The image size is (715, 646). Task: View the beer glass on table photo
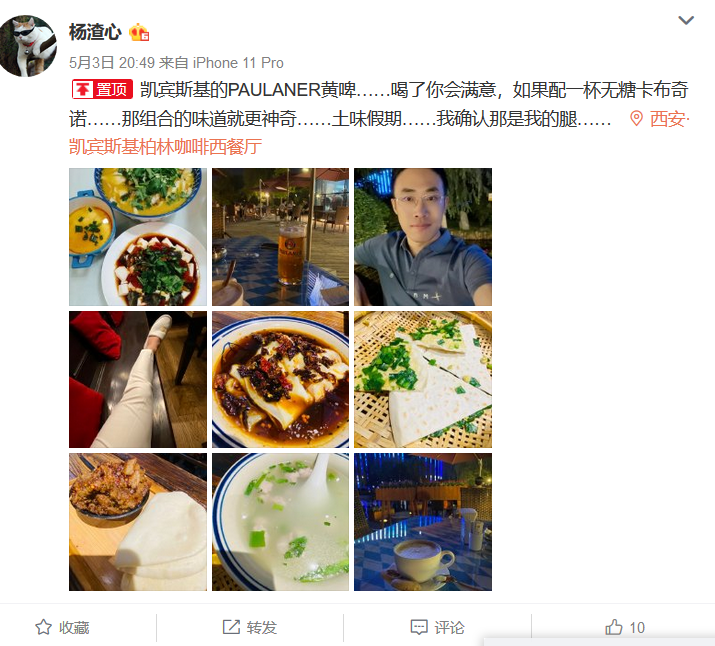pyautogui.click(x=280, y=237)
